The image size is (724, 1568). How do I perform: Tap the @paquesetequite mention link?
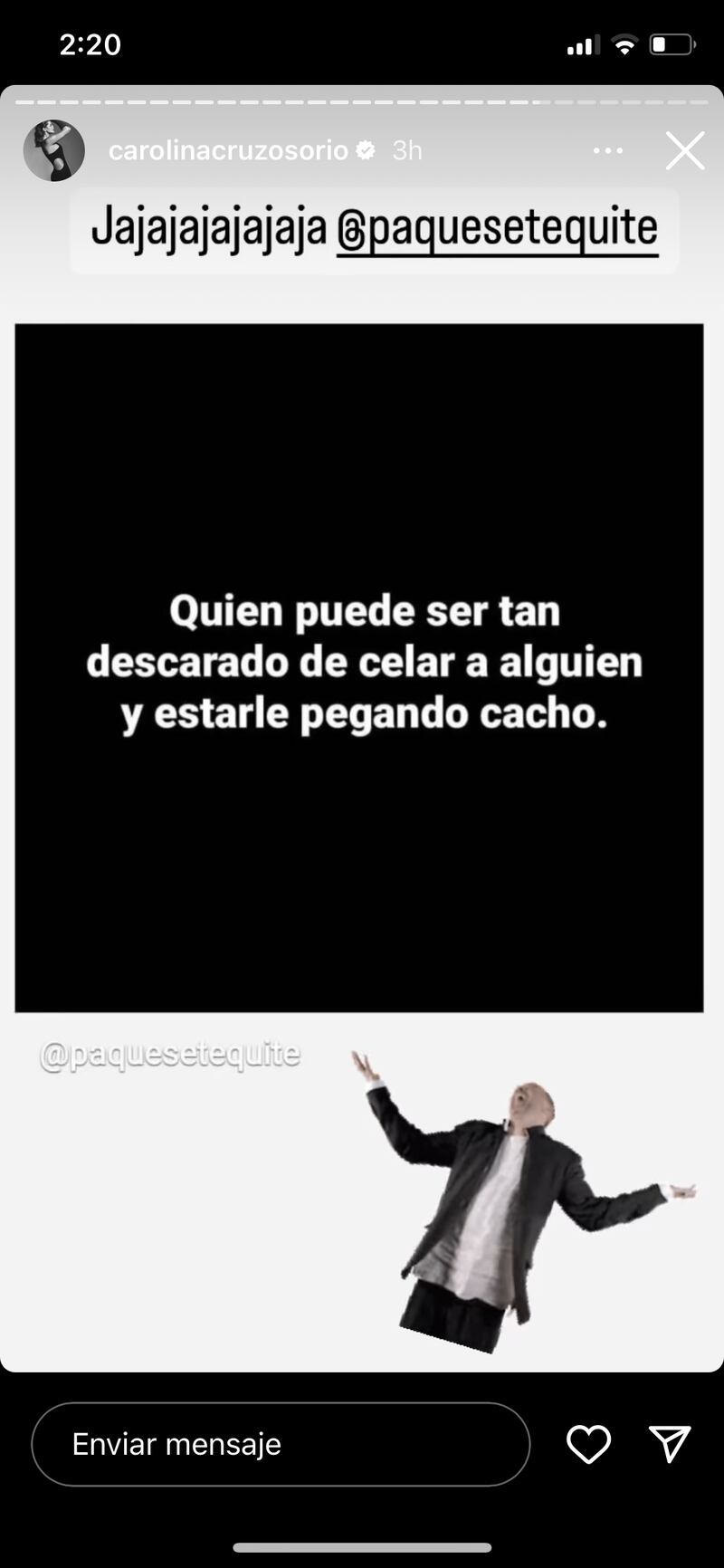tap(497, 230)
